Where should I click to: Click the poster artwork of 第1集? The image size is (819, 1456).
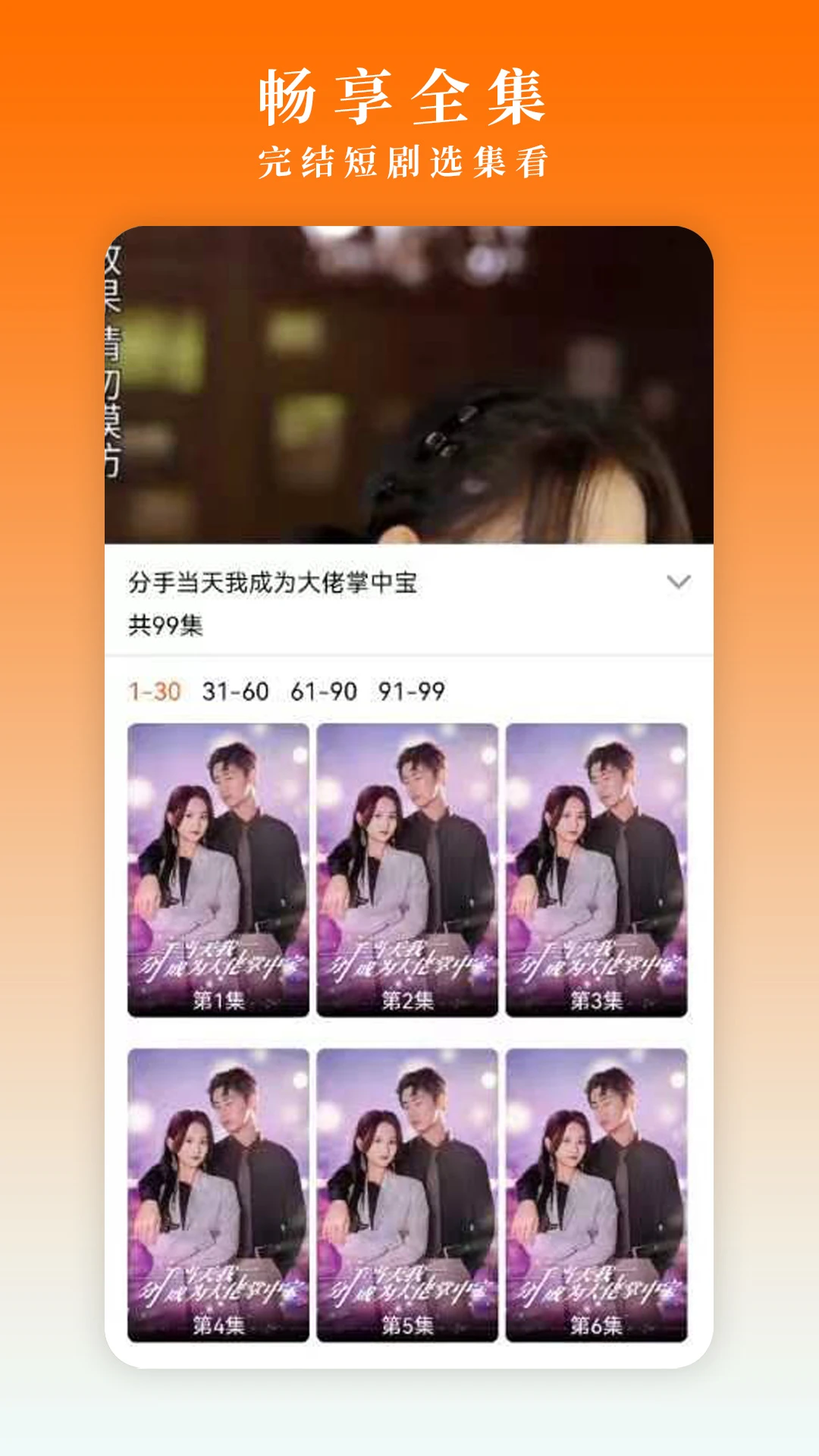point(220,849)
